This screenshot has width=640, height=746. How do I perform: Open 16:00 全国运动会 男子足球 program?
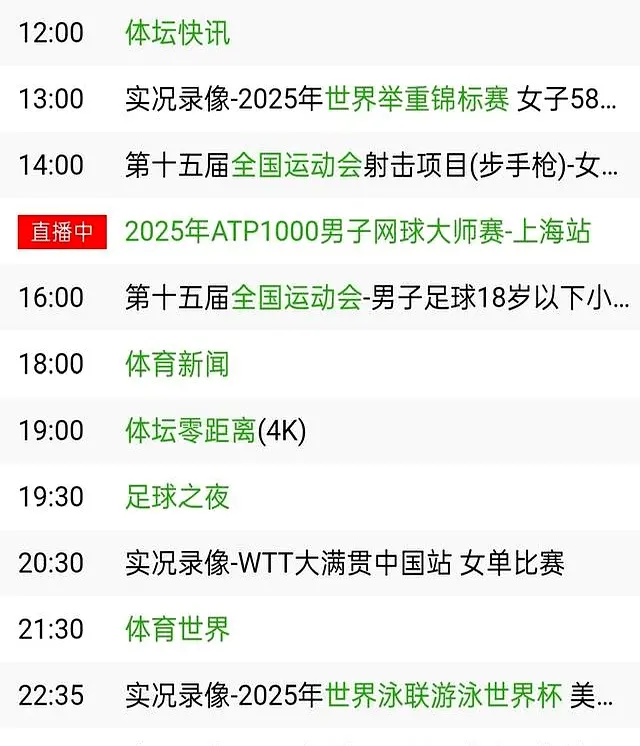[x=377, y=298]
